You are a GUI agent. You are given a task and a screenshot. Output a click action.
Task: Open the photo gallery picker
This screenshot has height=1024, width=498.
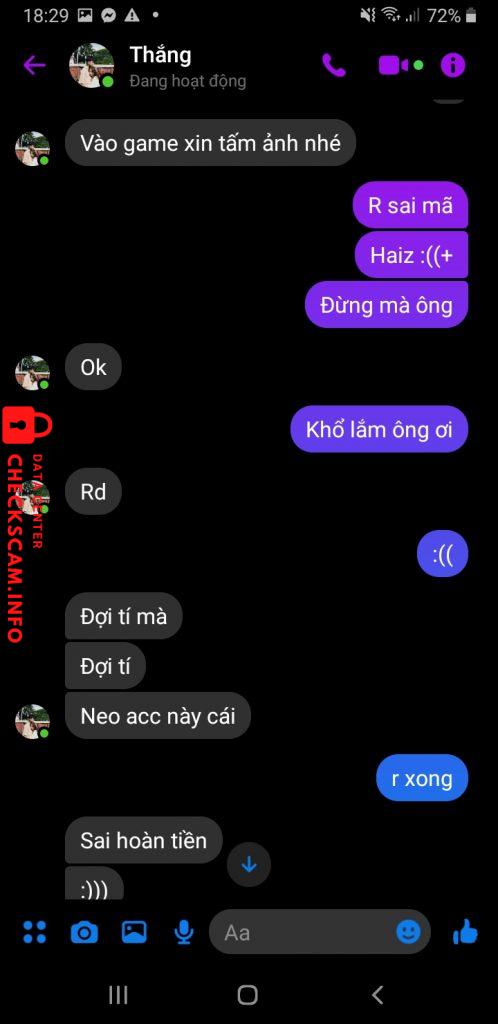coord(134,932)
